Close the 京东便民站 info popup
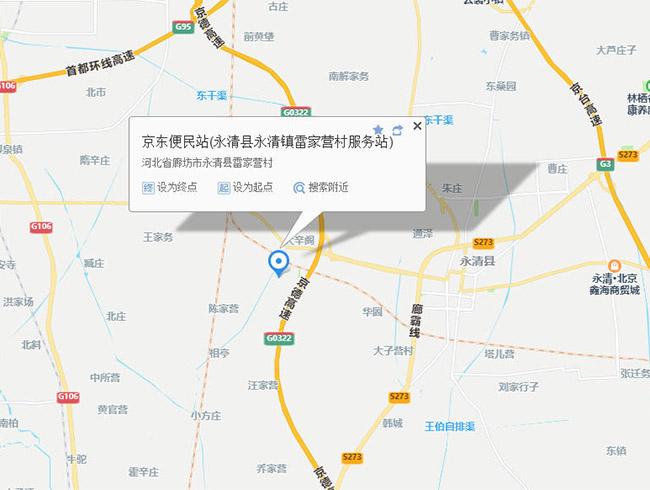Viewport: 650px width, 490px height. tap(417, 126)
